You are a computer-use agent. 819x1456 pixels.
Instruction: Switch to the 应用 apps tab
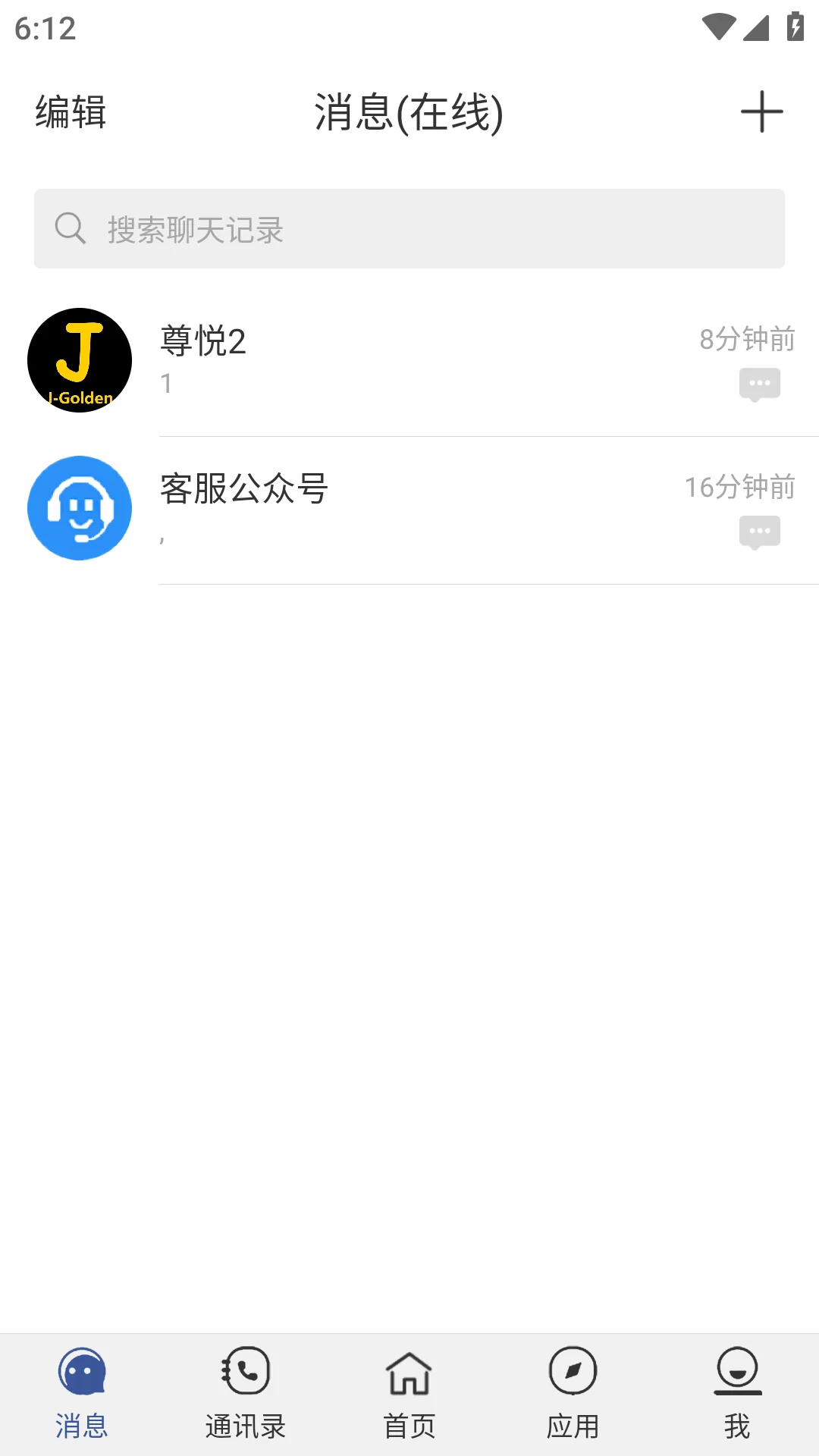tap(573, 1394)
